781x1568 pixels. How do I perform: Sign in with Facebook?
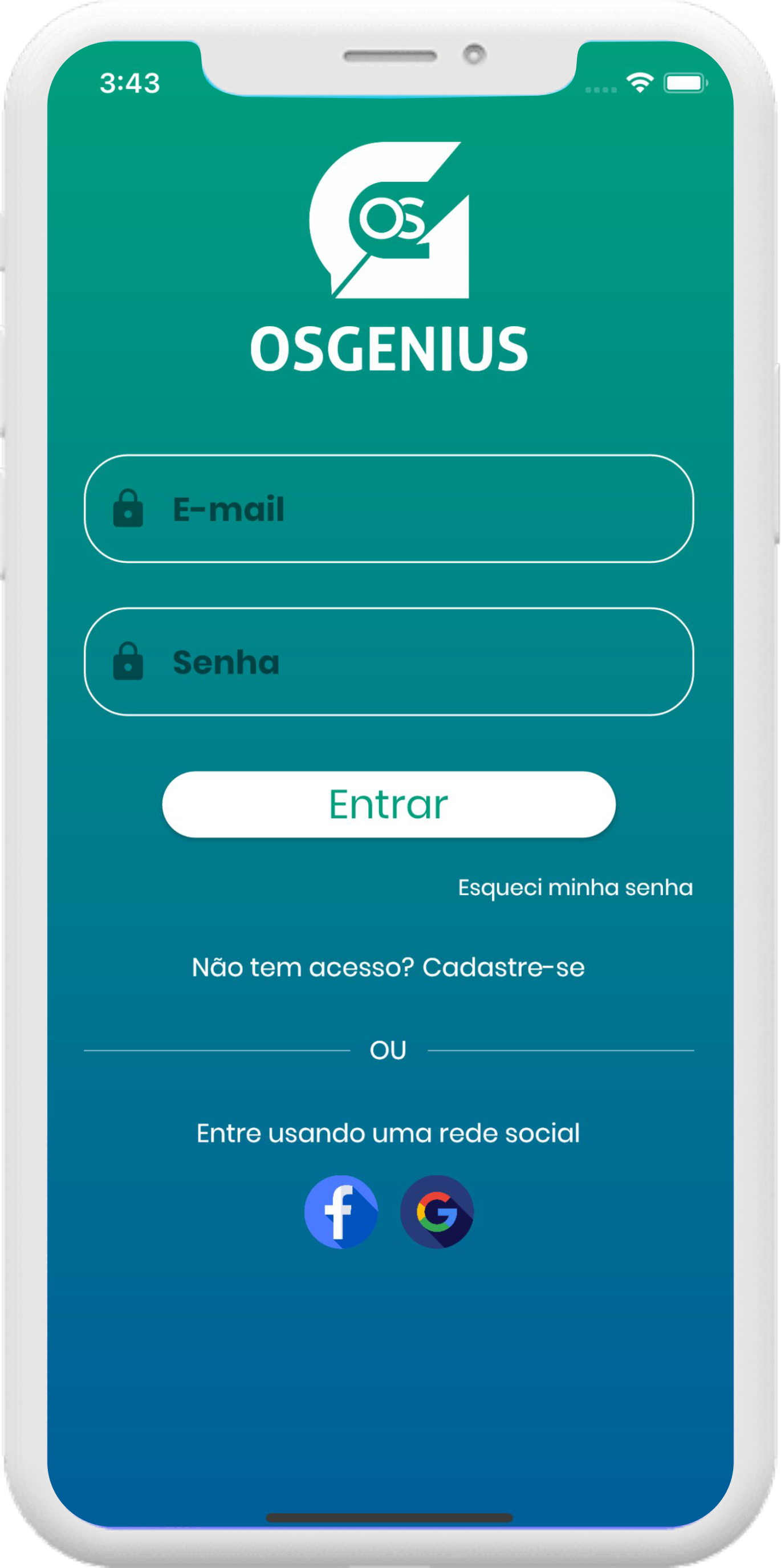(x=341, y=1212)
